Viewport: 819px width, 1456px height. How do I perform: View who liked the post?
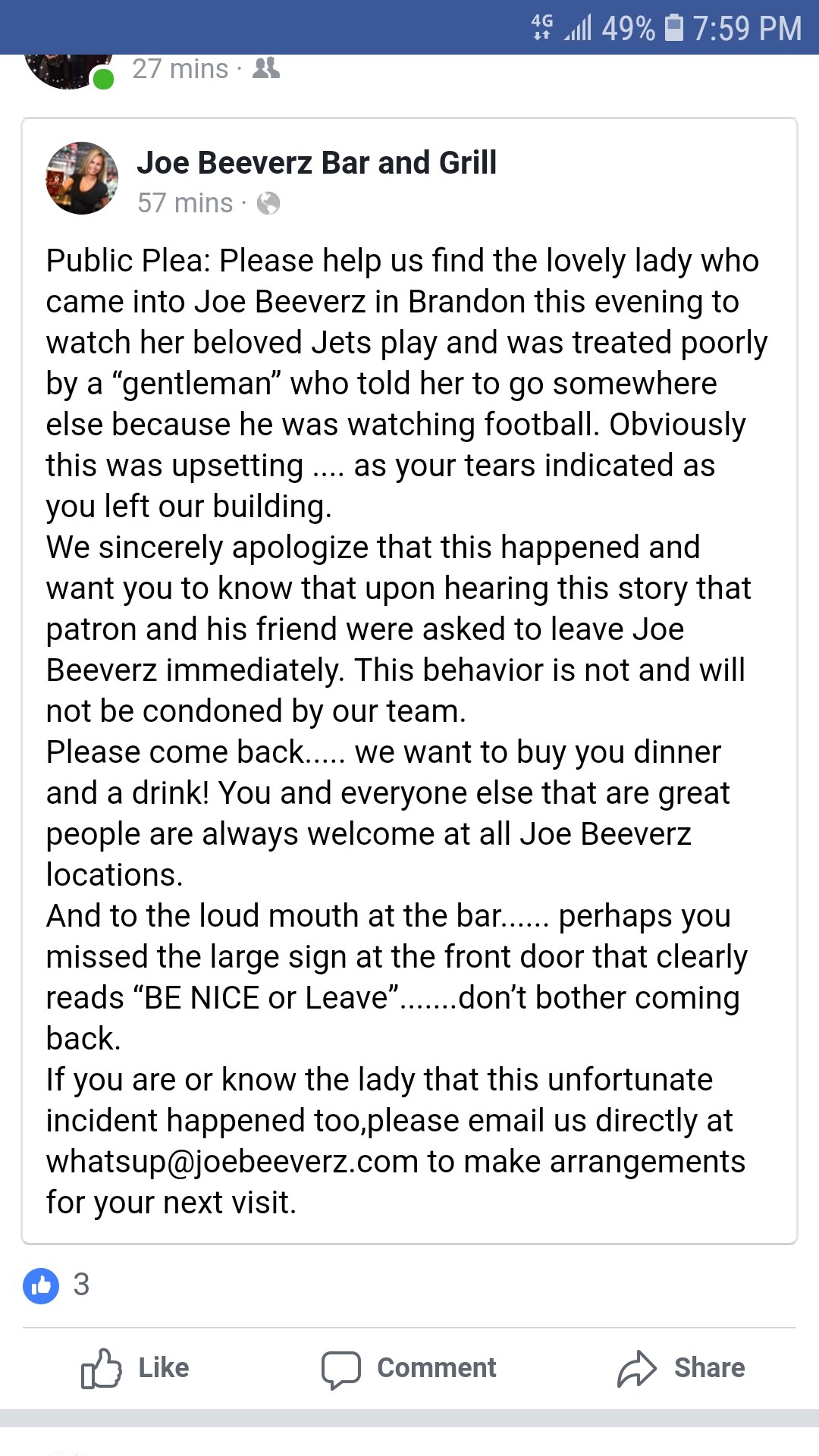tap(57, 1285)
